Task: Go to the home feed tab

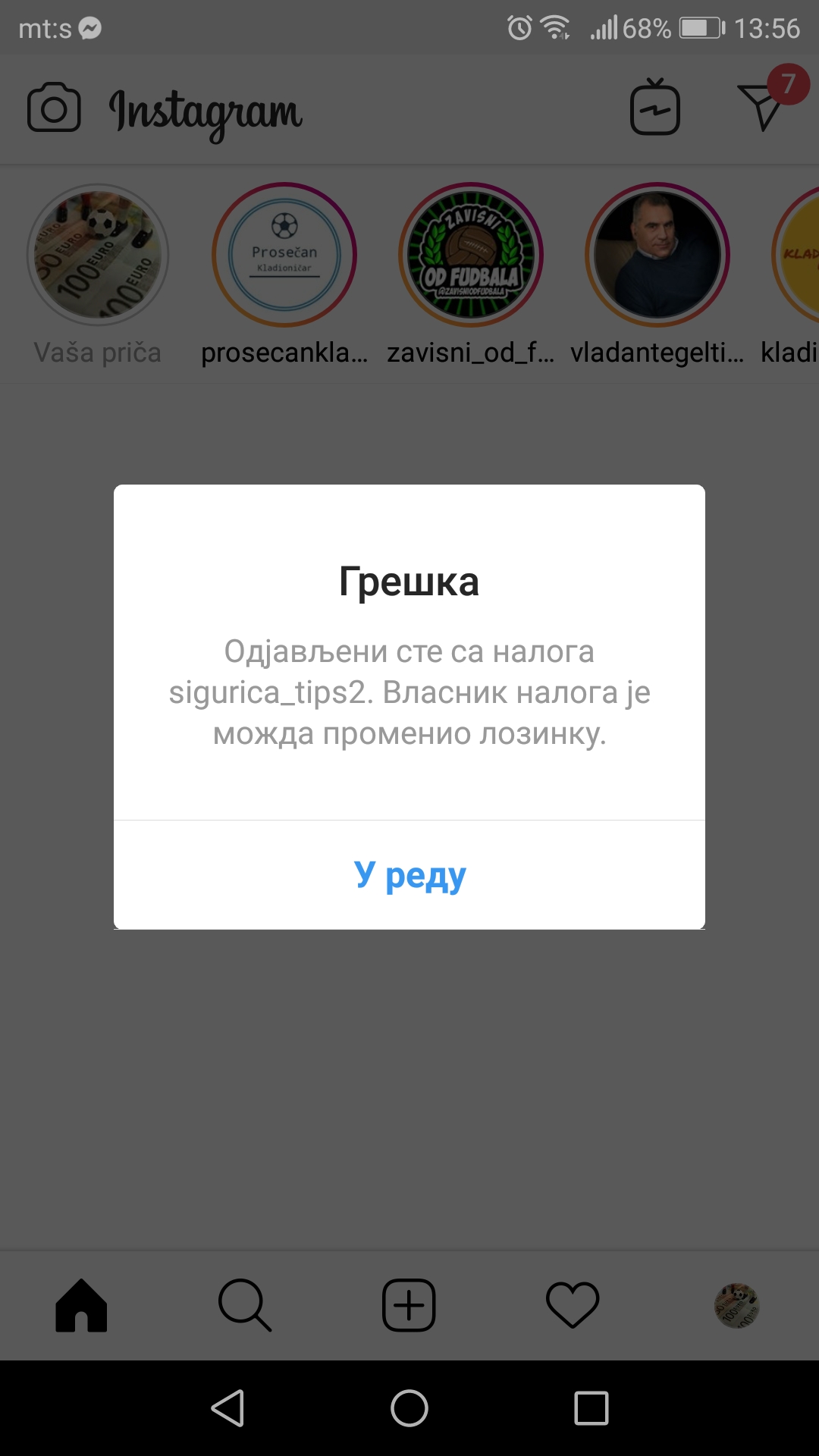Action: 81,1305
